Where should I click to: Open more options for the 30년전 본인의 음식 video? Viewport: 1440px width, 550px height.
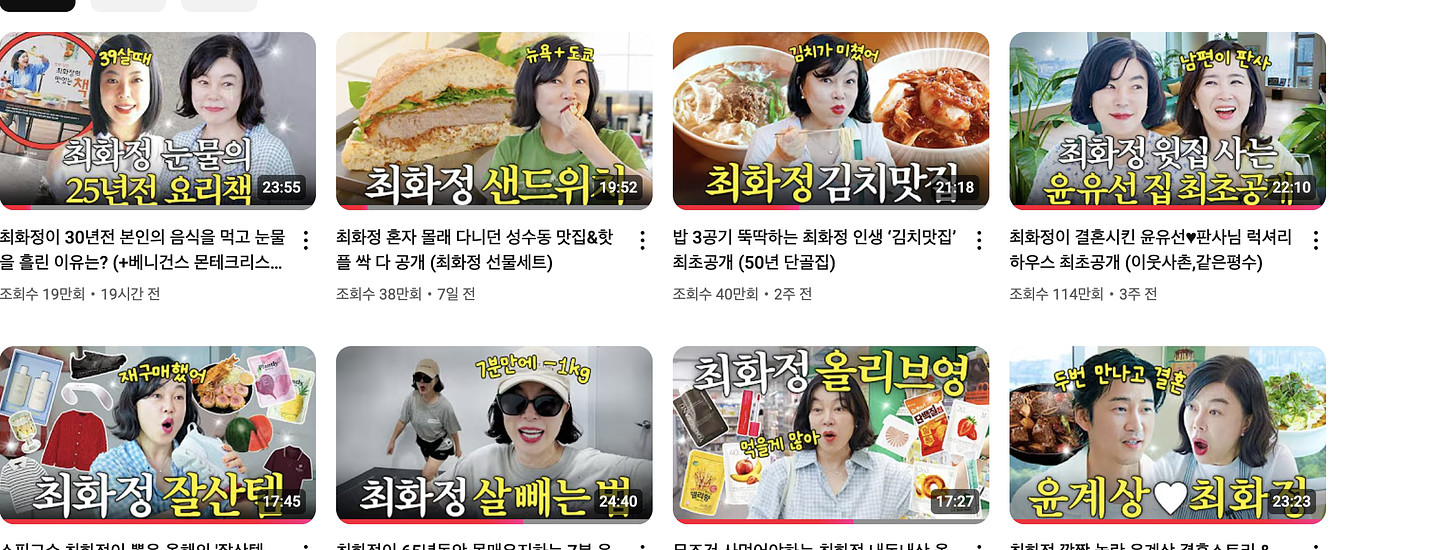306,240
